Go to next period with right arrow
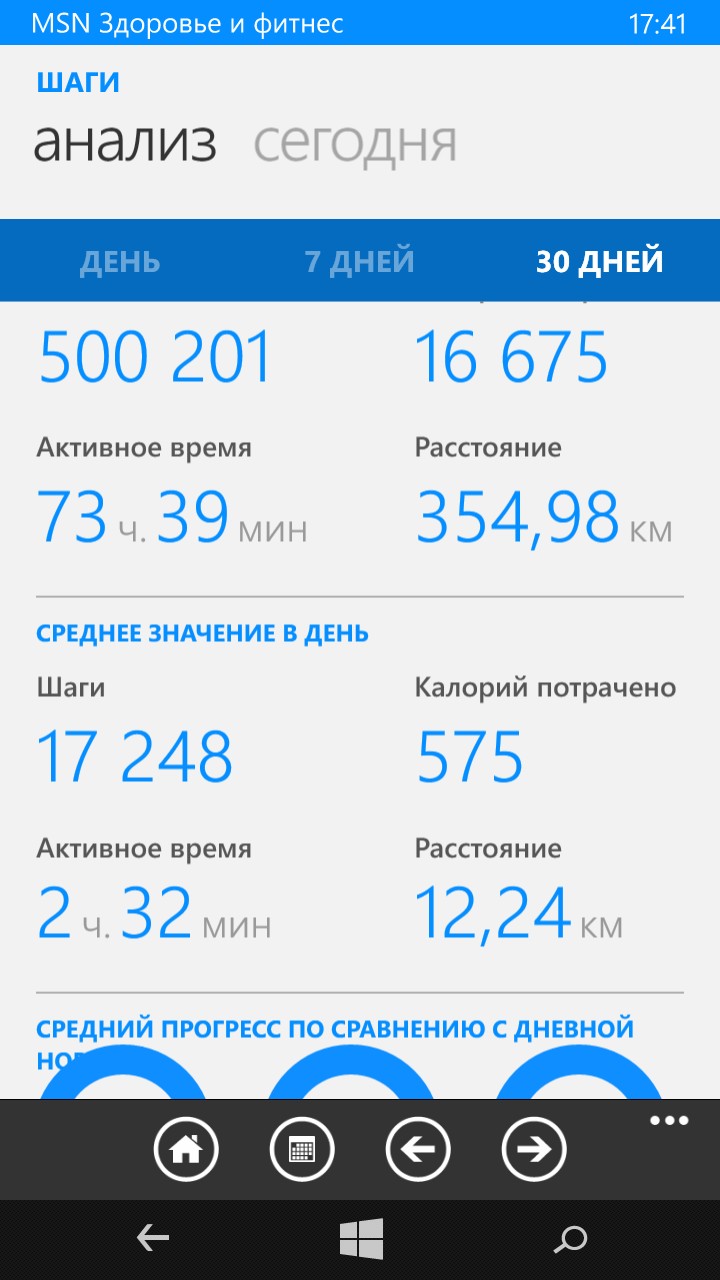The width and height of the screenshot is (720, 1280). [534, 1149]
